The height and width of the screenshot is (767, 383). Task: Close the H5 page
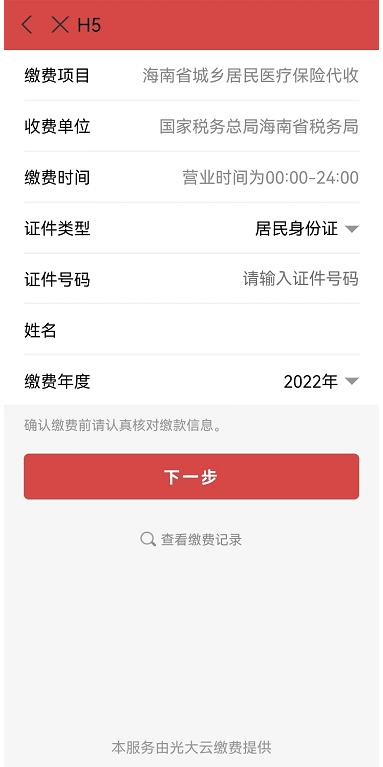60,24
